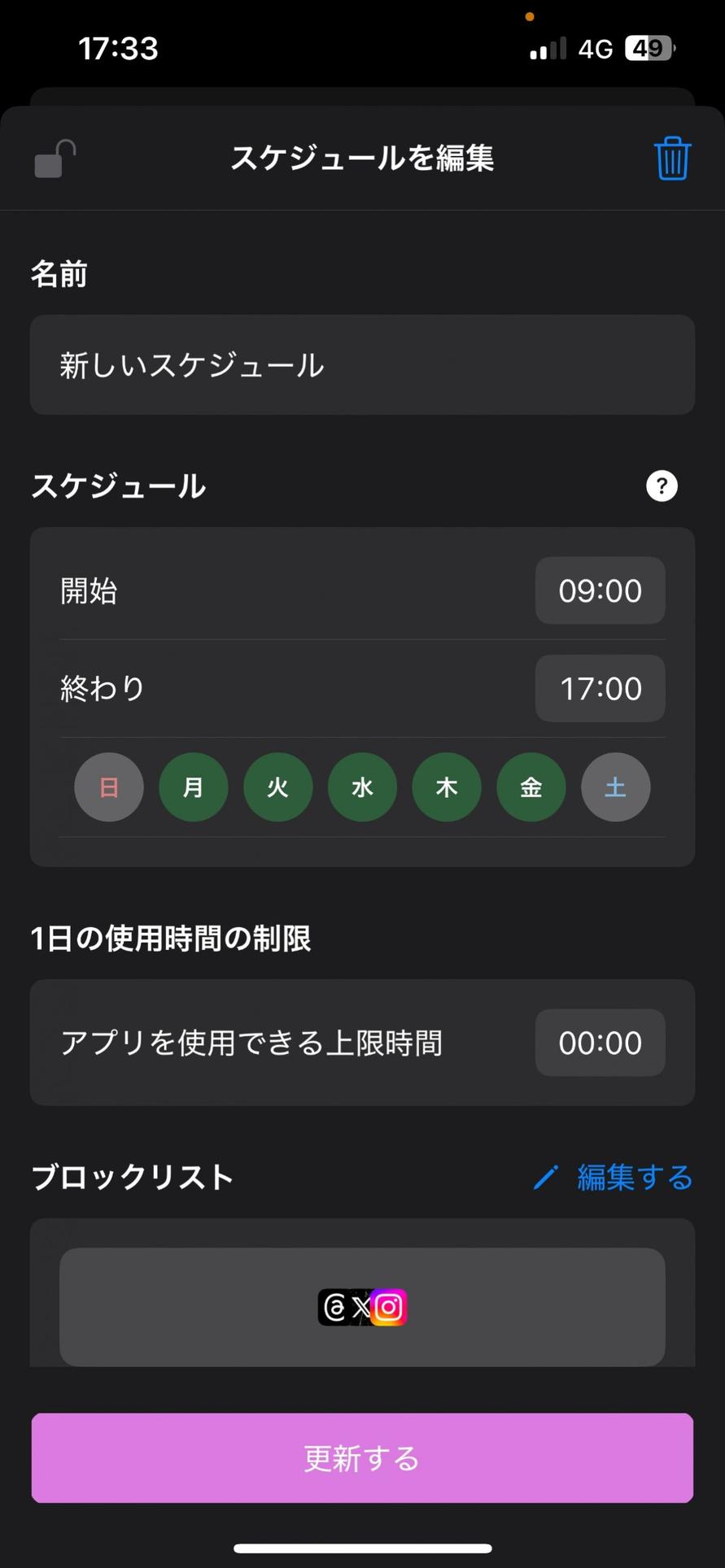This screenshot has width=725, height=1568.
Task: Open the blocklist apps card
Action: click(x=362, y=1307)
